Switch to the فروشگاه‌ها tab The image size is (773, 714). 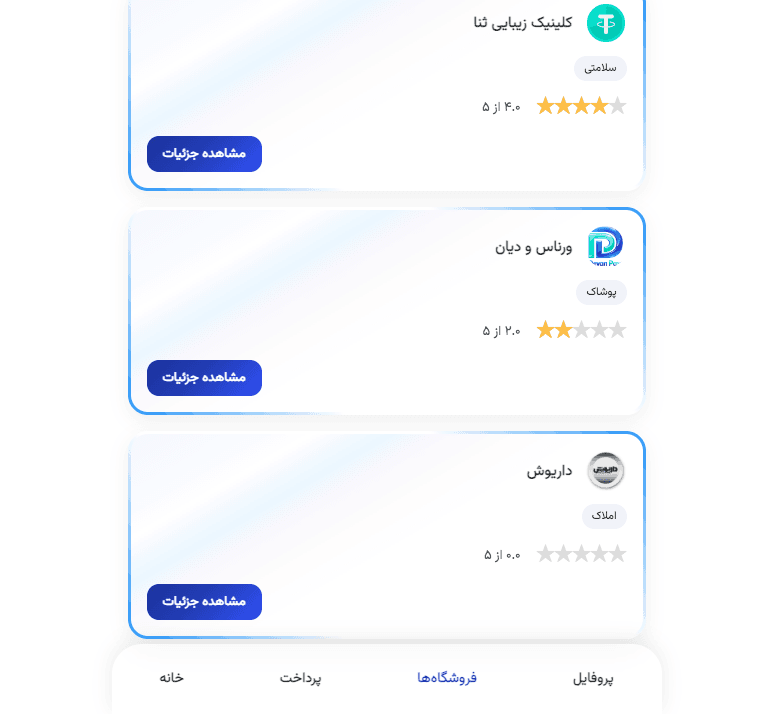pos(447,678)
